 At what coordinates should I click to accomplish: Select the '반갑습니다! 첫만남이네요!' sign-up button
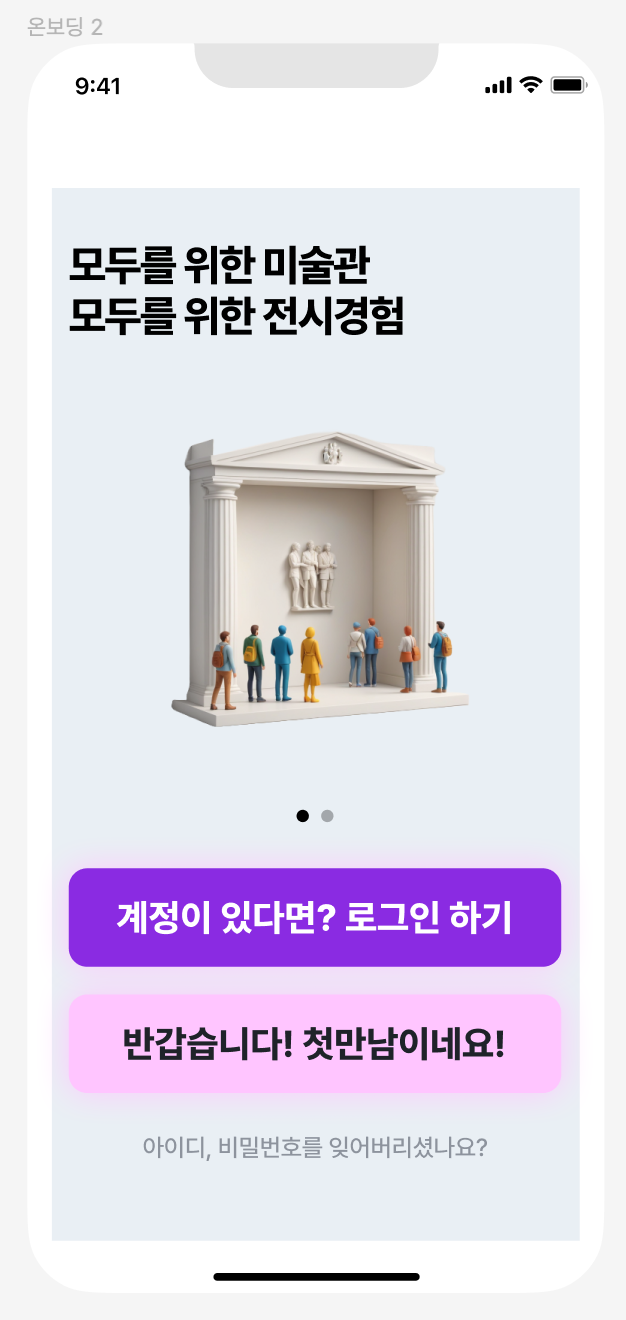pos(314,1043)
